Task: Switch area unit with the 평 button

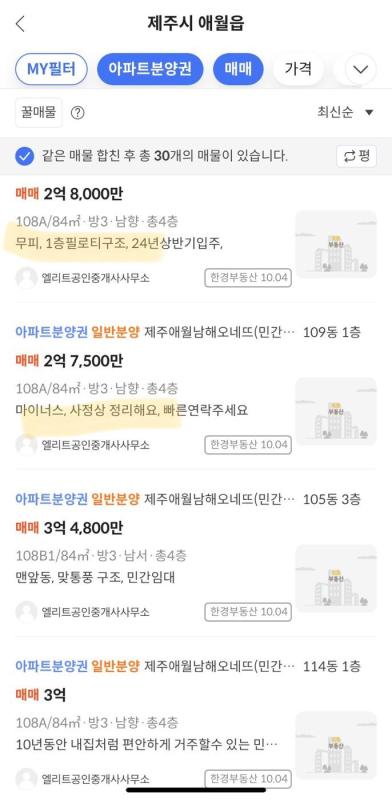Action: (x=356, y=156)
